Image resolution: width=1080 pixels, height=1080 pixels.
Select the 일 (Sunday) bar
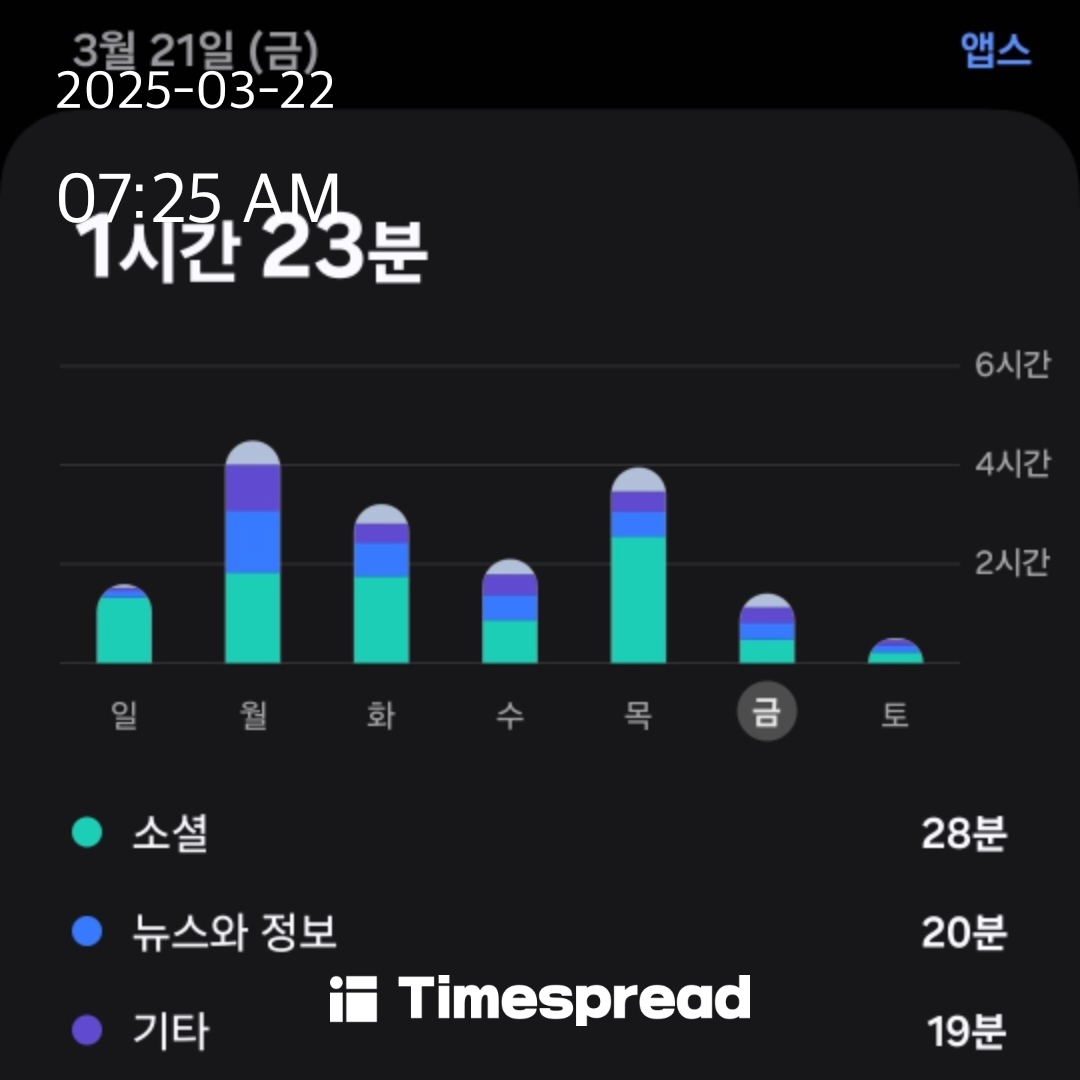point(124,624)
